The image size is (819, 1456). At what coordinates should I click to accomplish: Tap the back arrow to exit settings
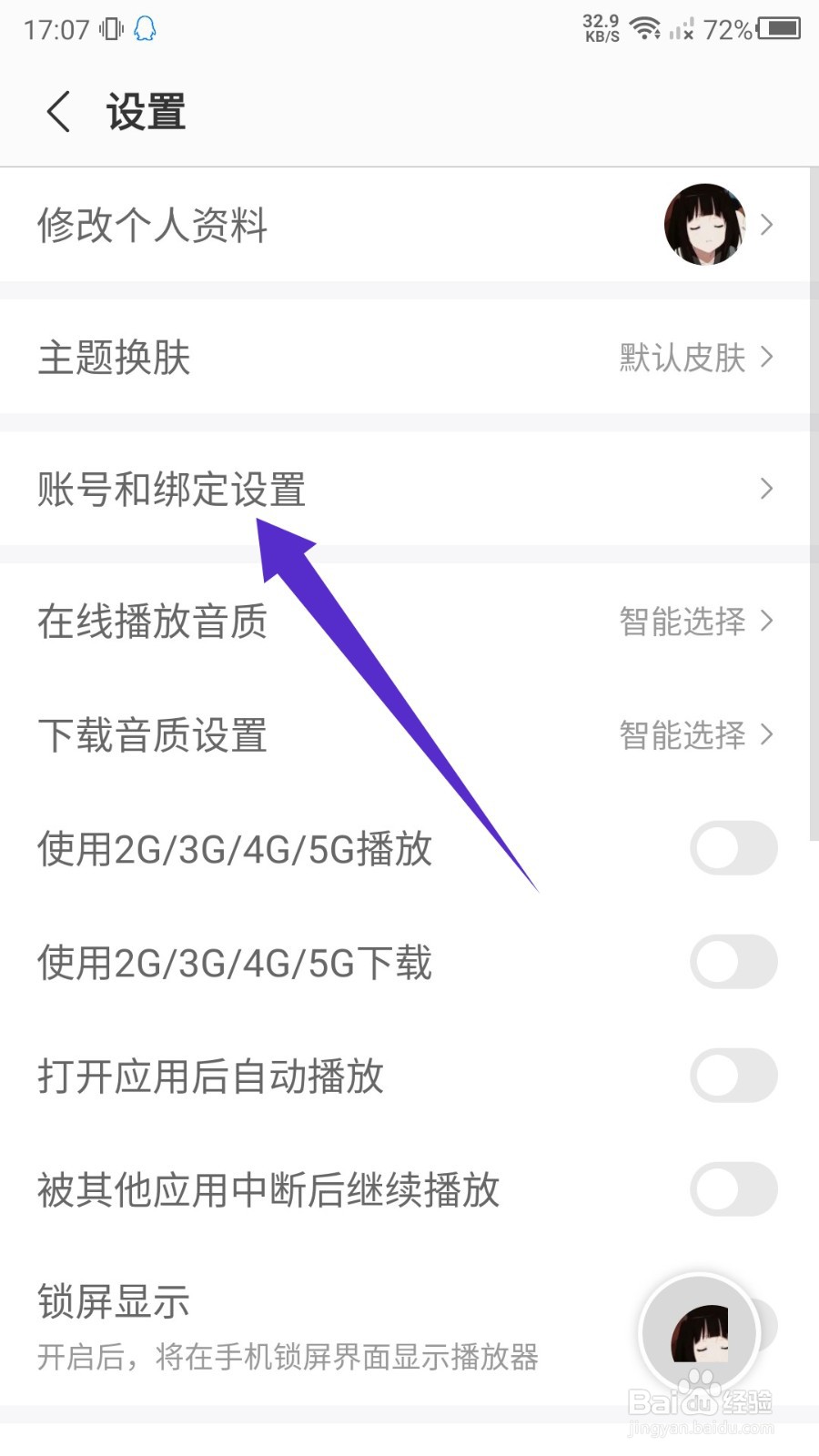58,111
